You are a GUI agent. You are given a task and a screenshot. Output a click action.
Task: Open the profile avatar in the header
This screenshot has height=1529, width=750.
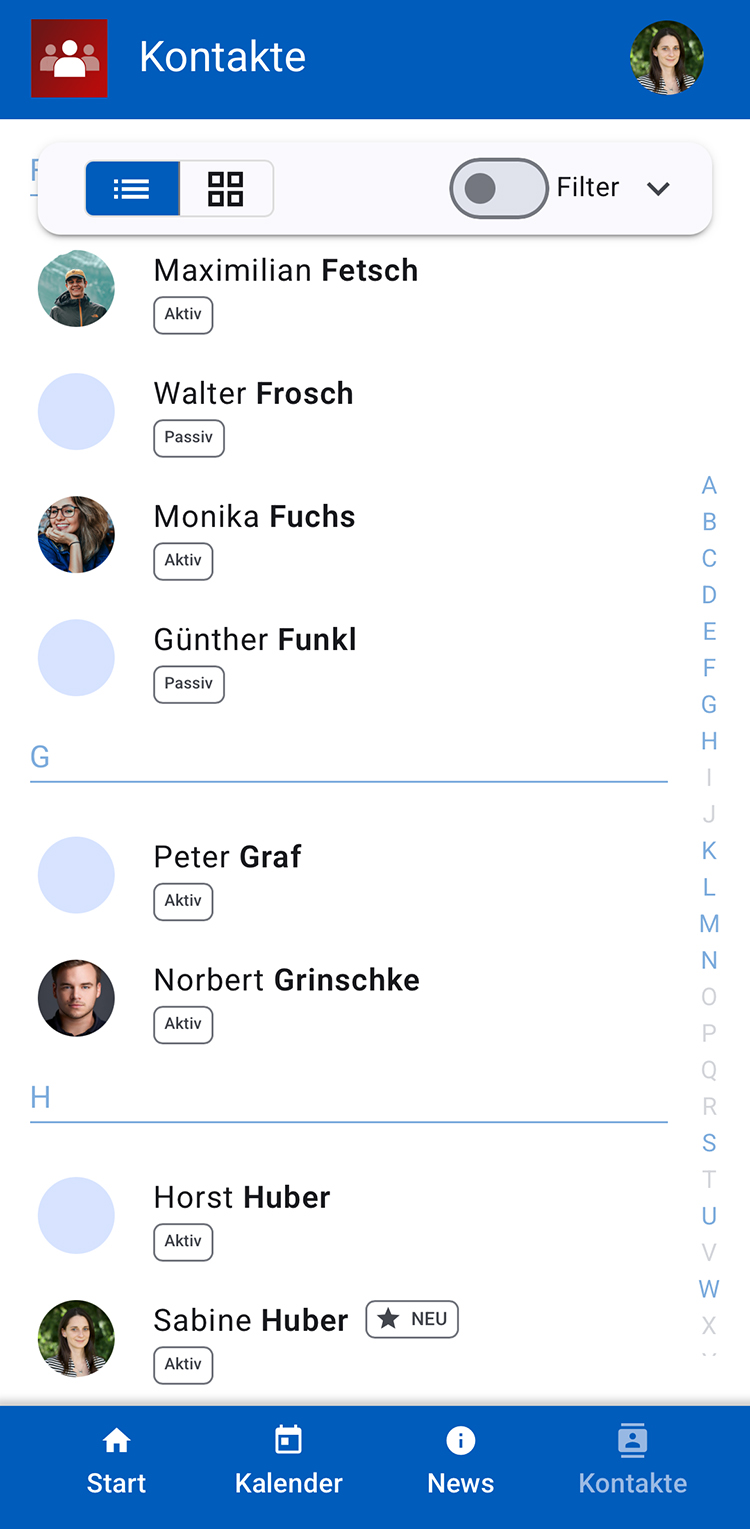tap(667, 58)
